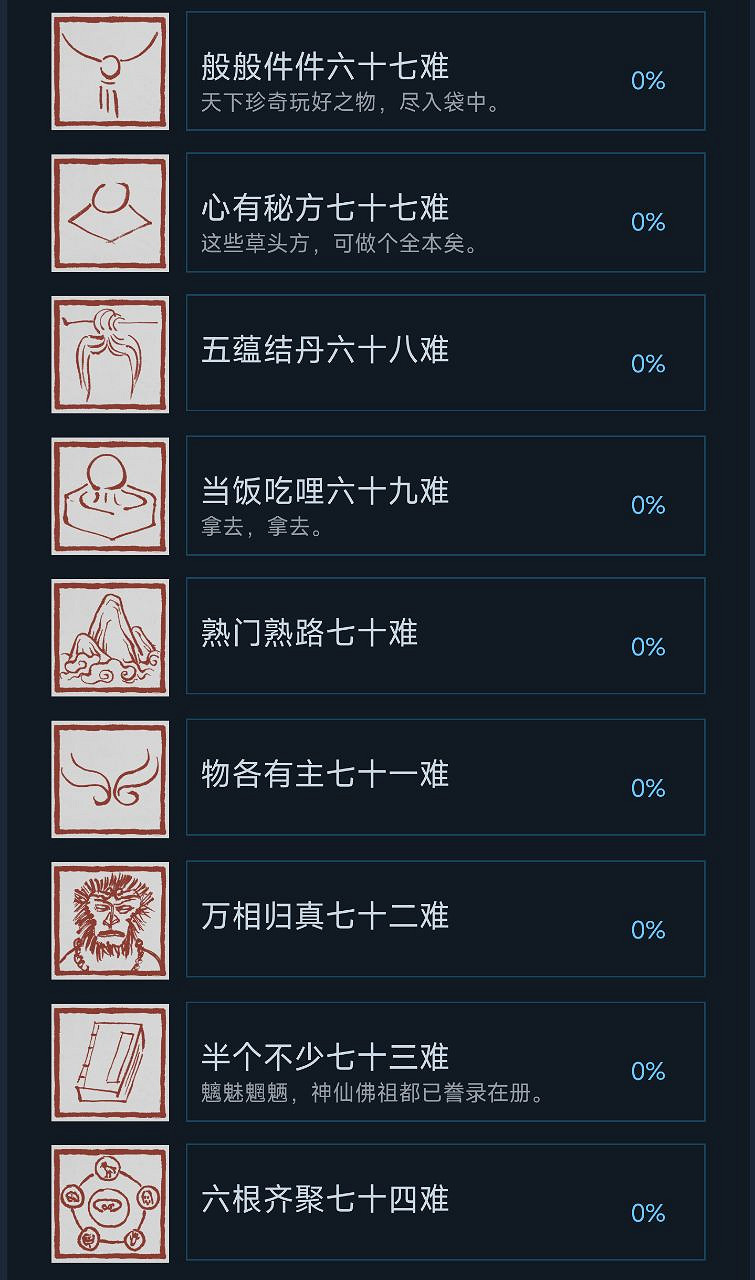This screenshot has width=755, height=1280.
Task: Click the pill bowl icon for 当饭吃哩六十九难
Action: (x=109, y=495)
